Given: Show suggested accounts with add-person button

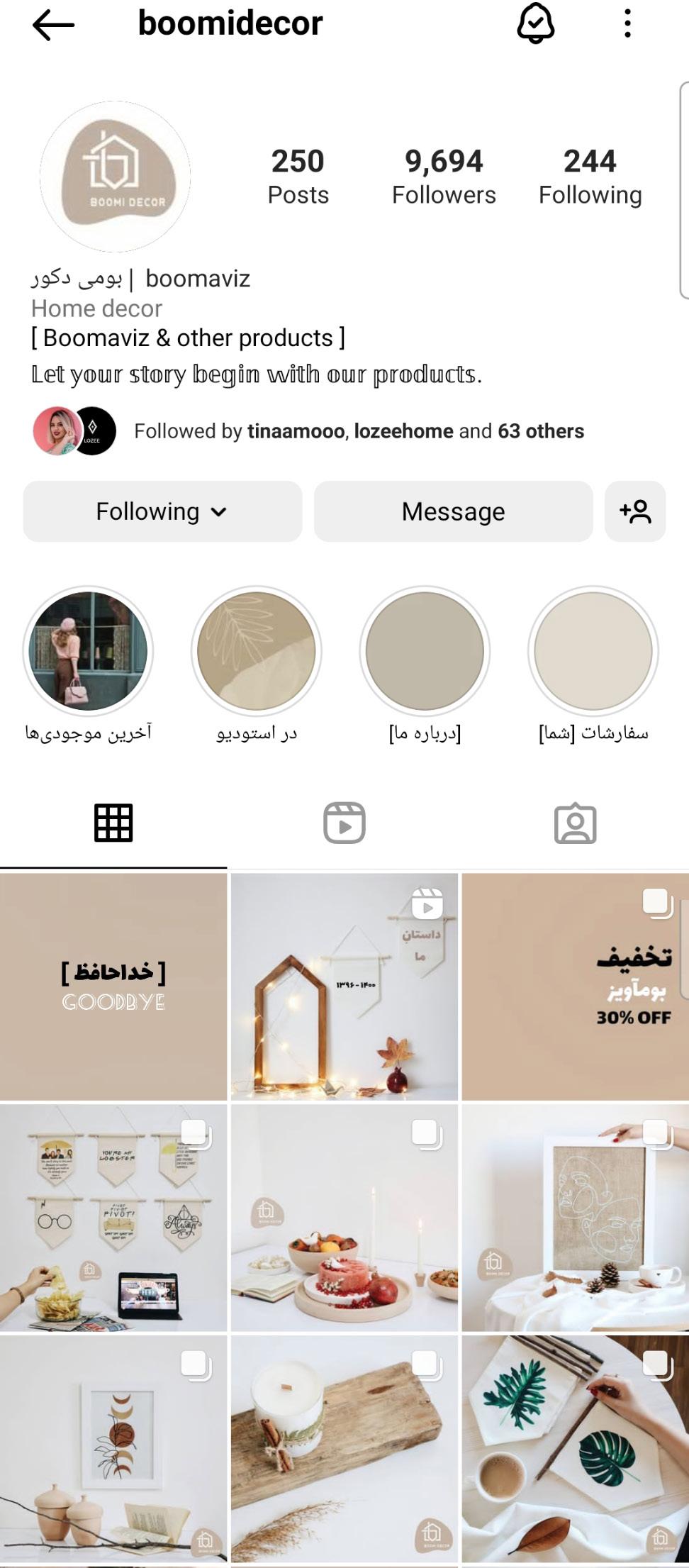Looking at the screenshot, I should 635,511.
